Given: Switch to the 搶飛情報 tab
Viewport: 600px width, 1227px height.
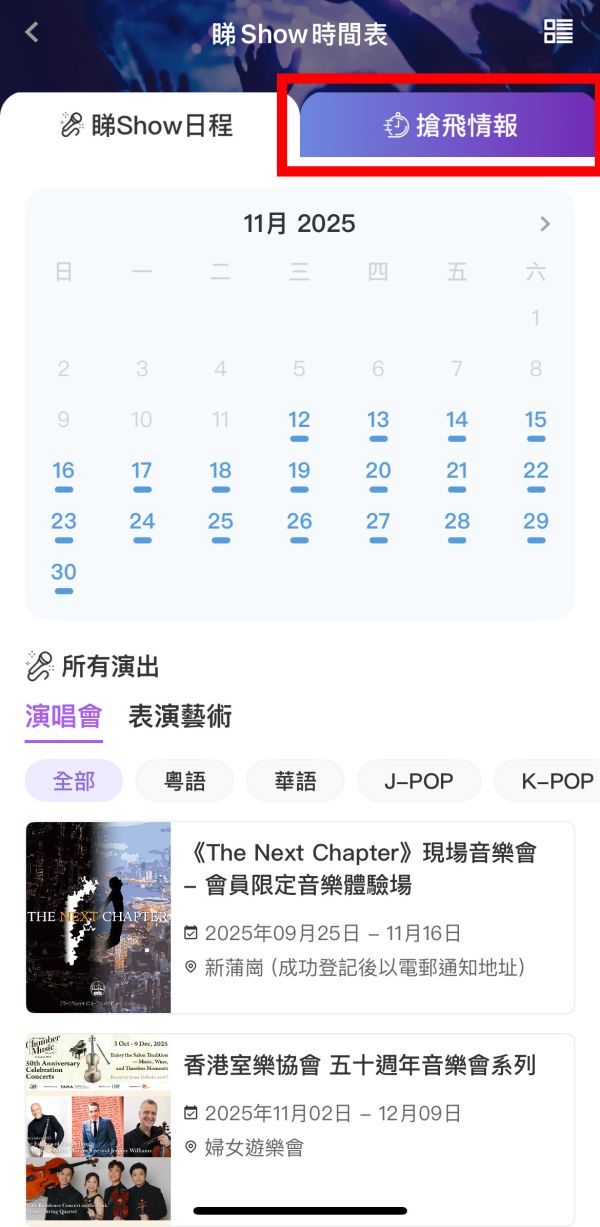Looking at the screenshot, I should (450, 125).
